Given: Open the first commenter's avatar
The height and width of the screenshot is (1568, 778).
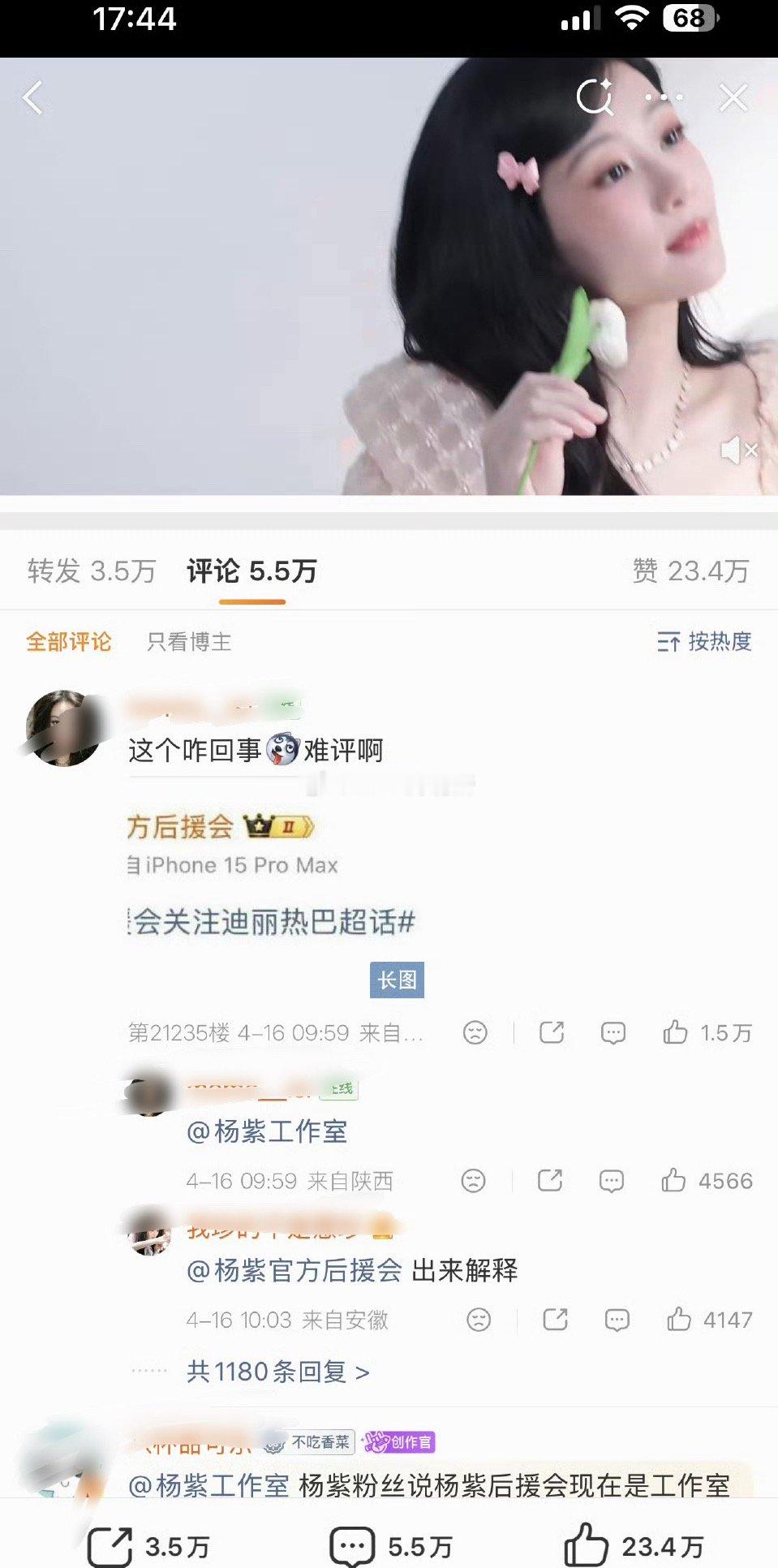Looking at the screenshot, I should [65, 729].
